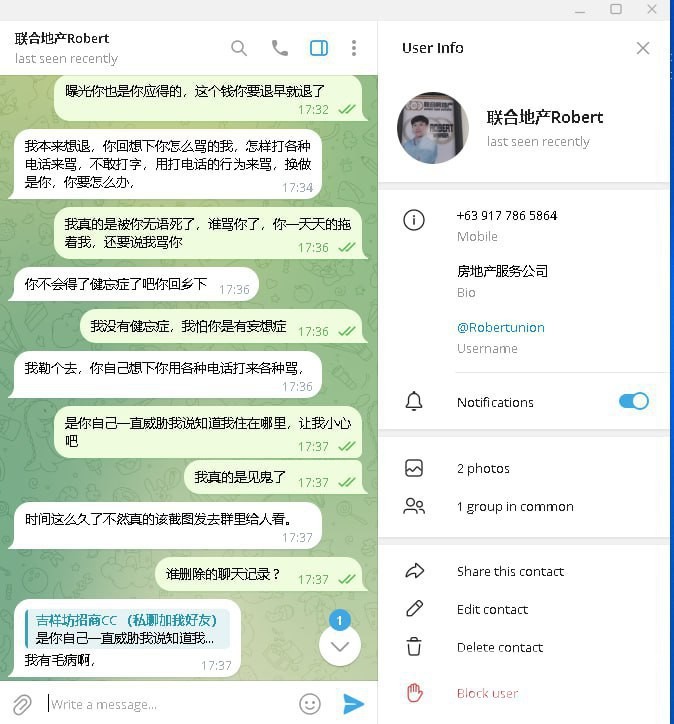The image size is (674, 724).
Task: Block user Robert
Action: tap(487, 693)
